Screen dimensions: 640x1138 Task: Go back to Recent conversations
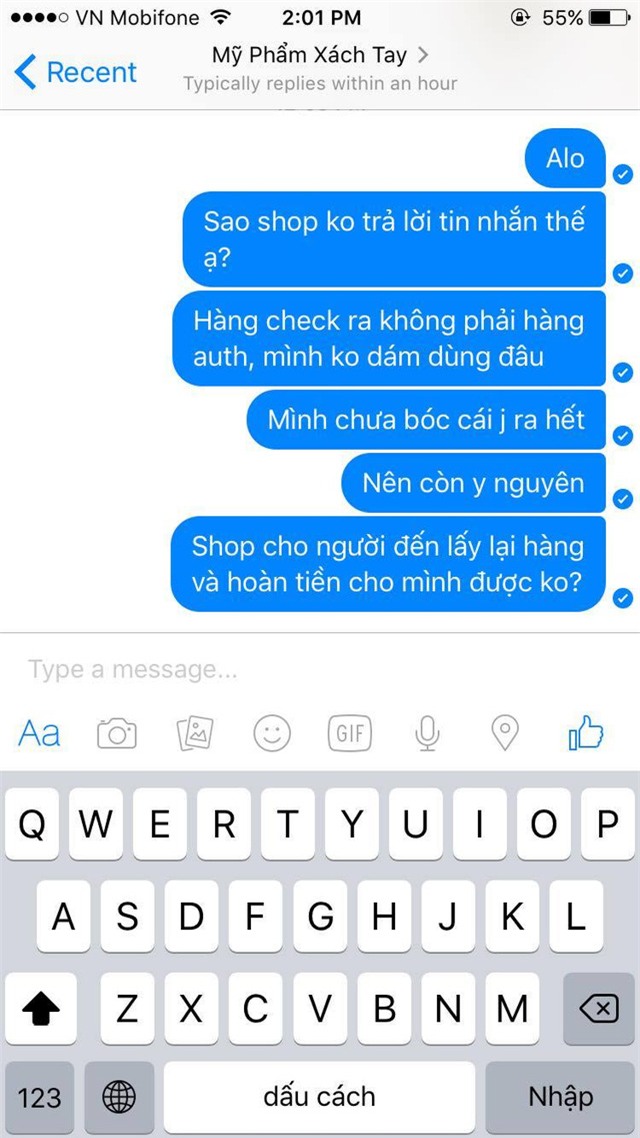[x=76, y=72]
